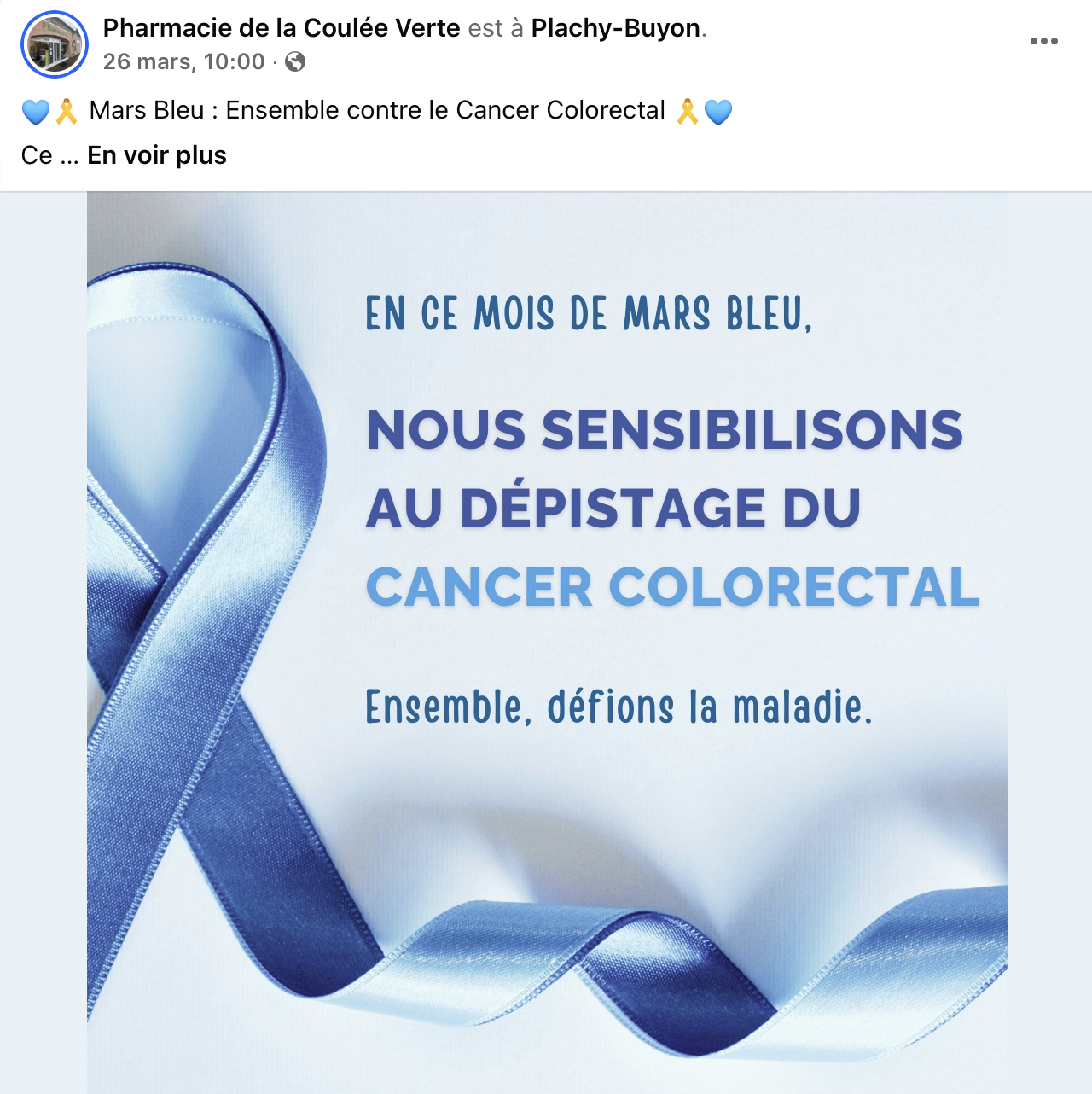Open the post's three-dot options menu
The height and width of the screenshot is (1094, 1092).
click(x=1043, y=41)
